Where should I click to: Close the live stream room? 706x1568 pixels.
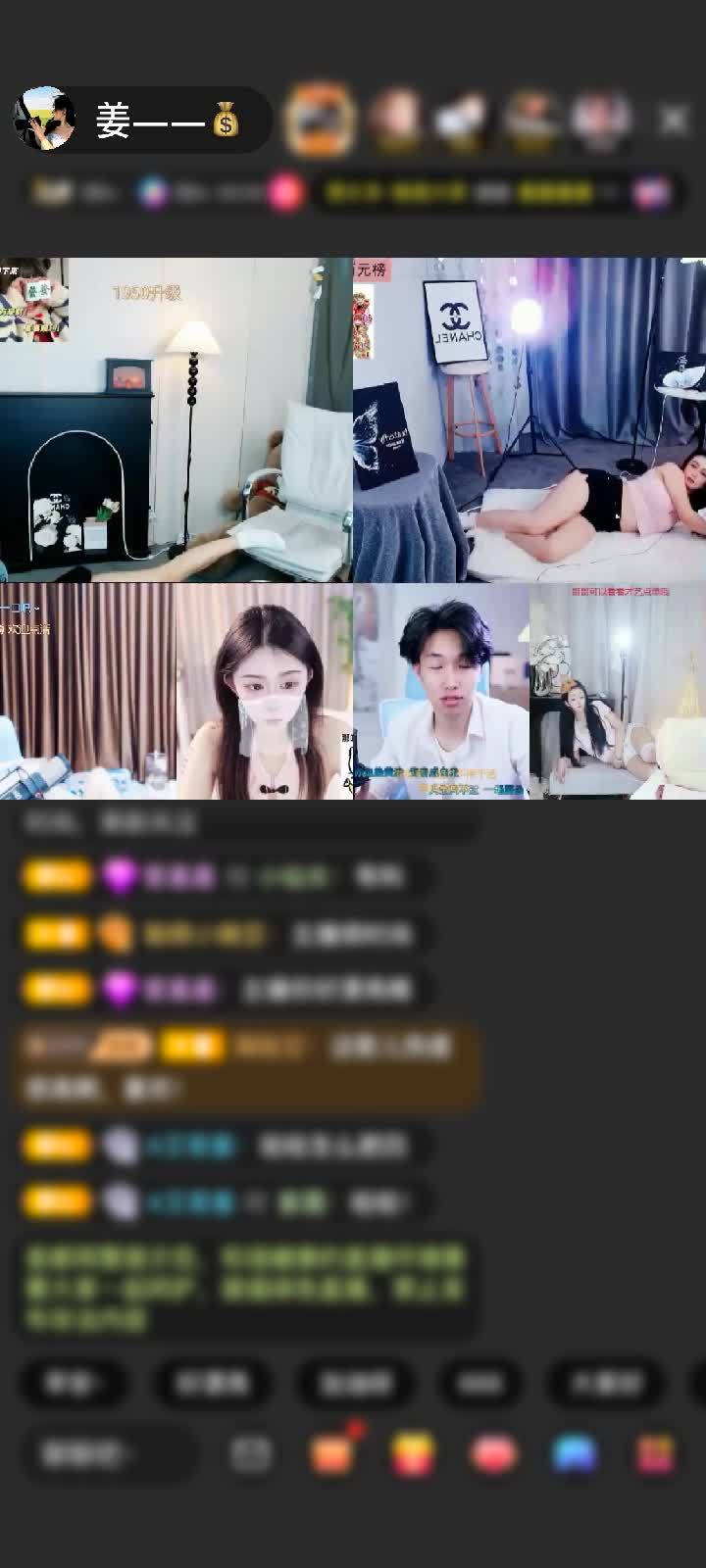click(674, 120)
